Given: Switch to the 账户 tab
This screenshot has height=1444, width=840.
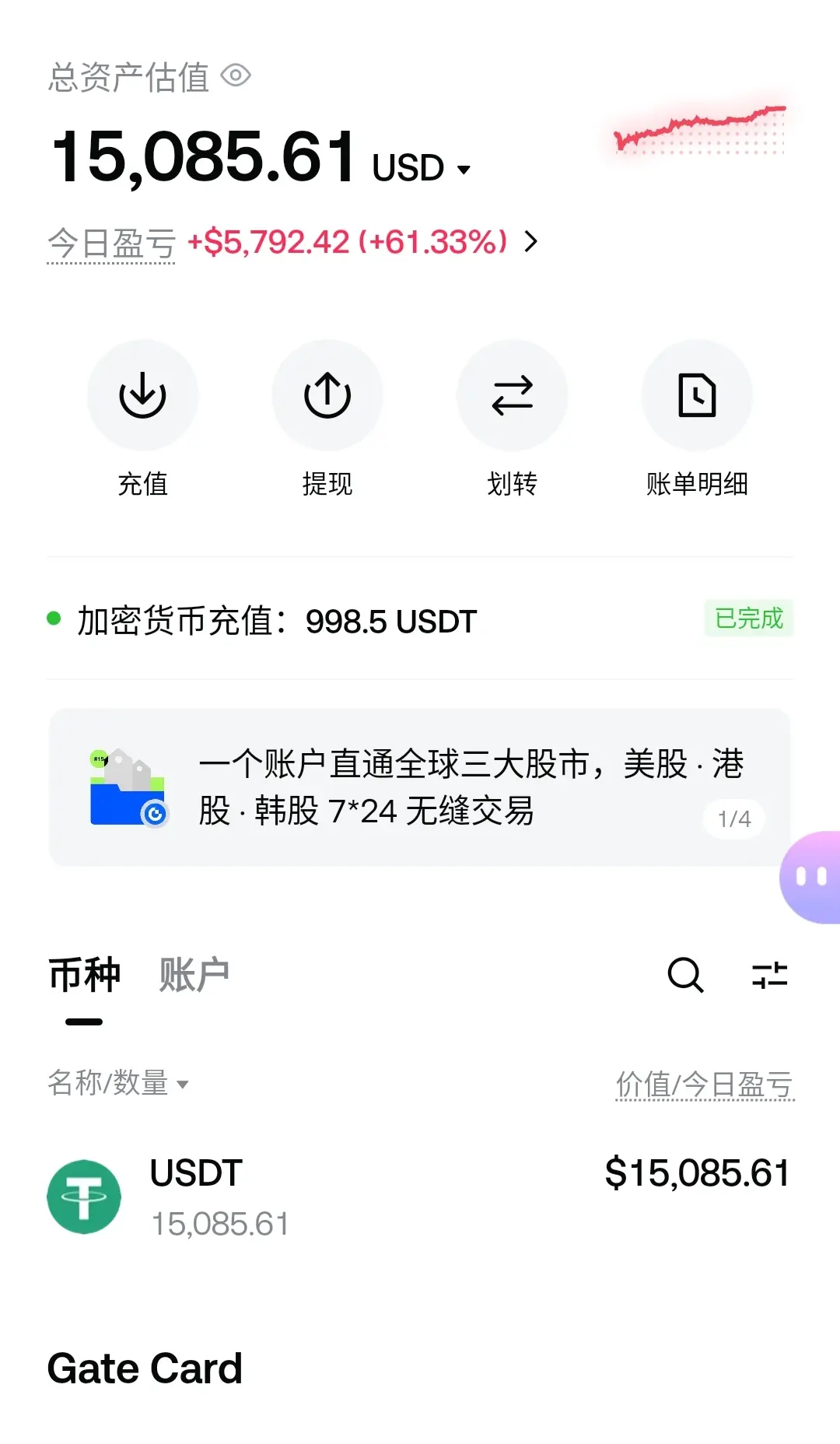Looking at the screenshot, I should point(194,974).
